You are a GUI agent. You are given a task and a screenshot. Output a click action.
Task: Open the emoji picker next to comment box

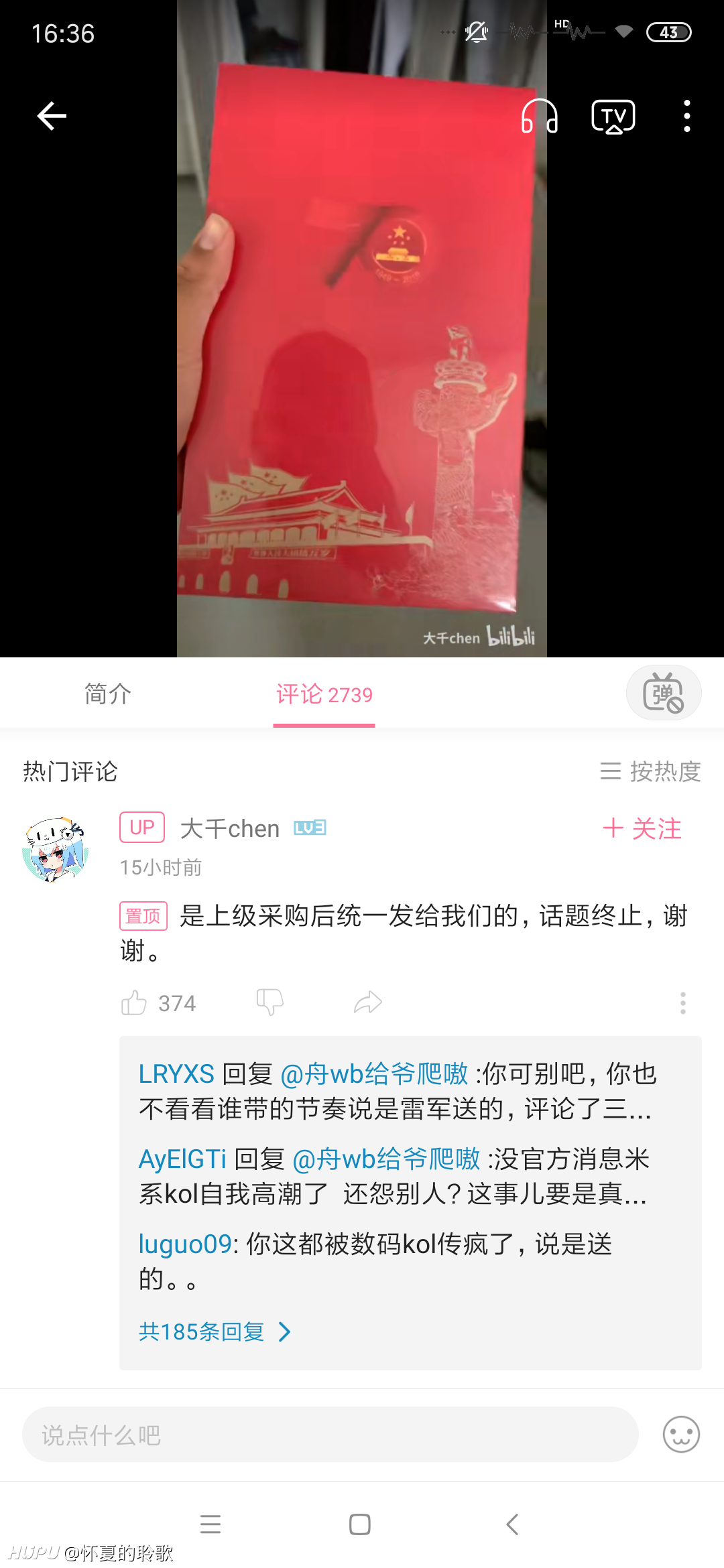click(681, 1435)
